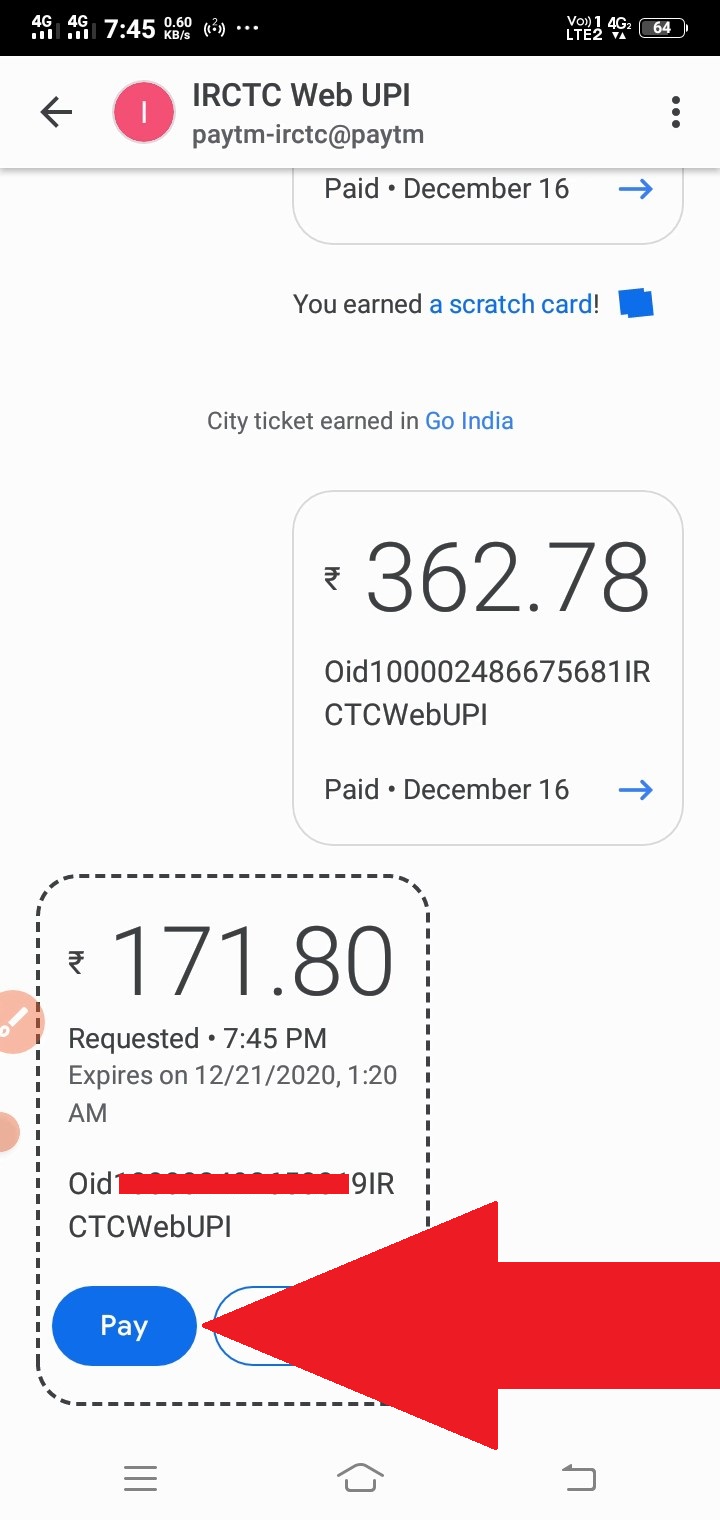Pay the ₹171.80 request

pyautogui.click(x=124, y=1326)
